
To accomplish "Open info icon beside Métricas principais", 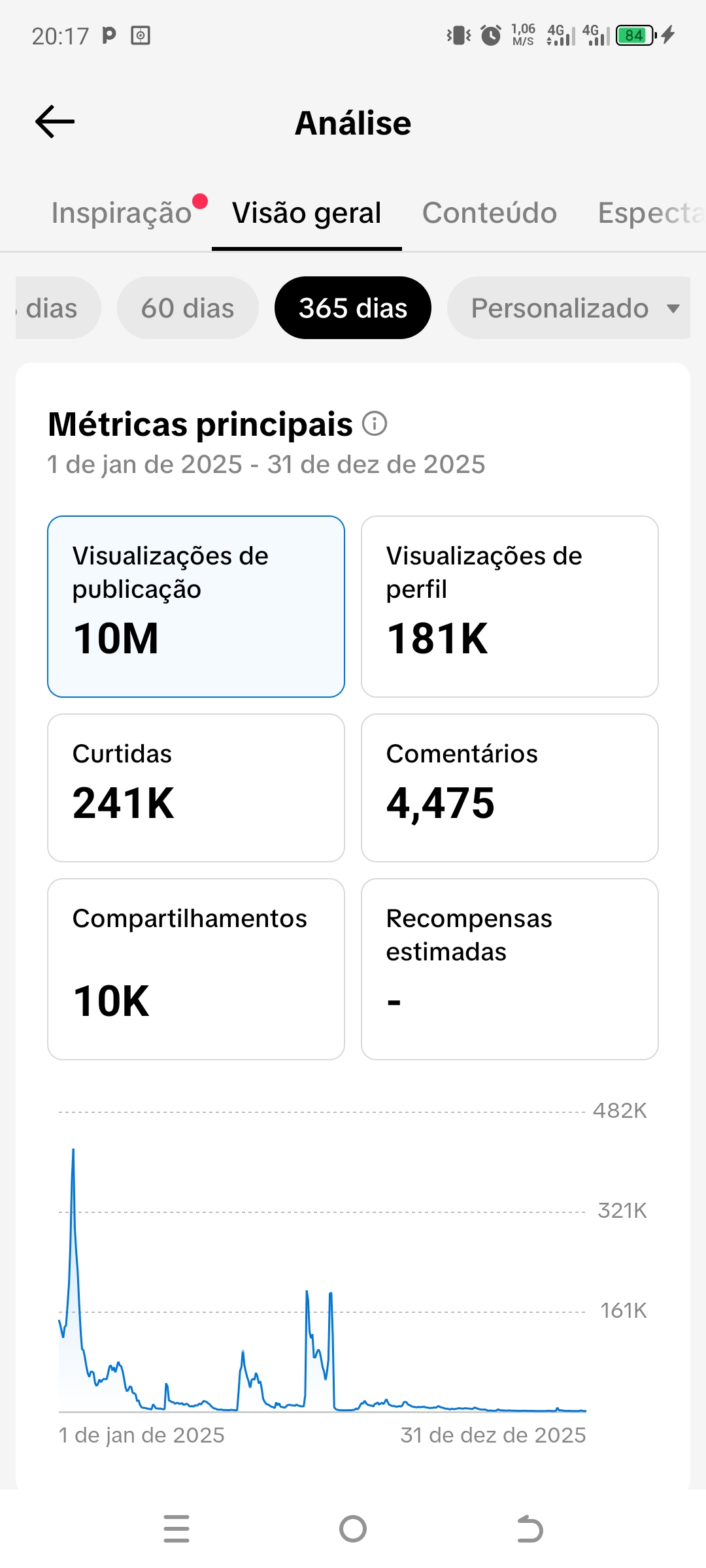I will pos(375,424).
